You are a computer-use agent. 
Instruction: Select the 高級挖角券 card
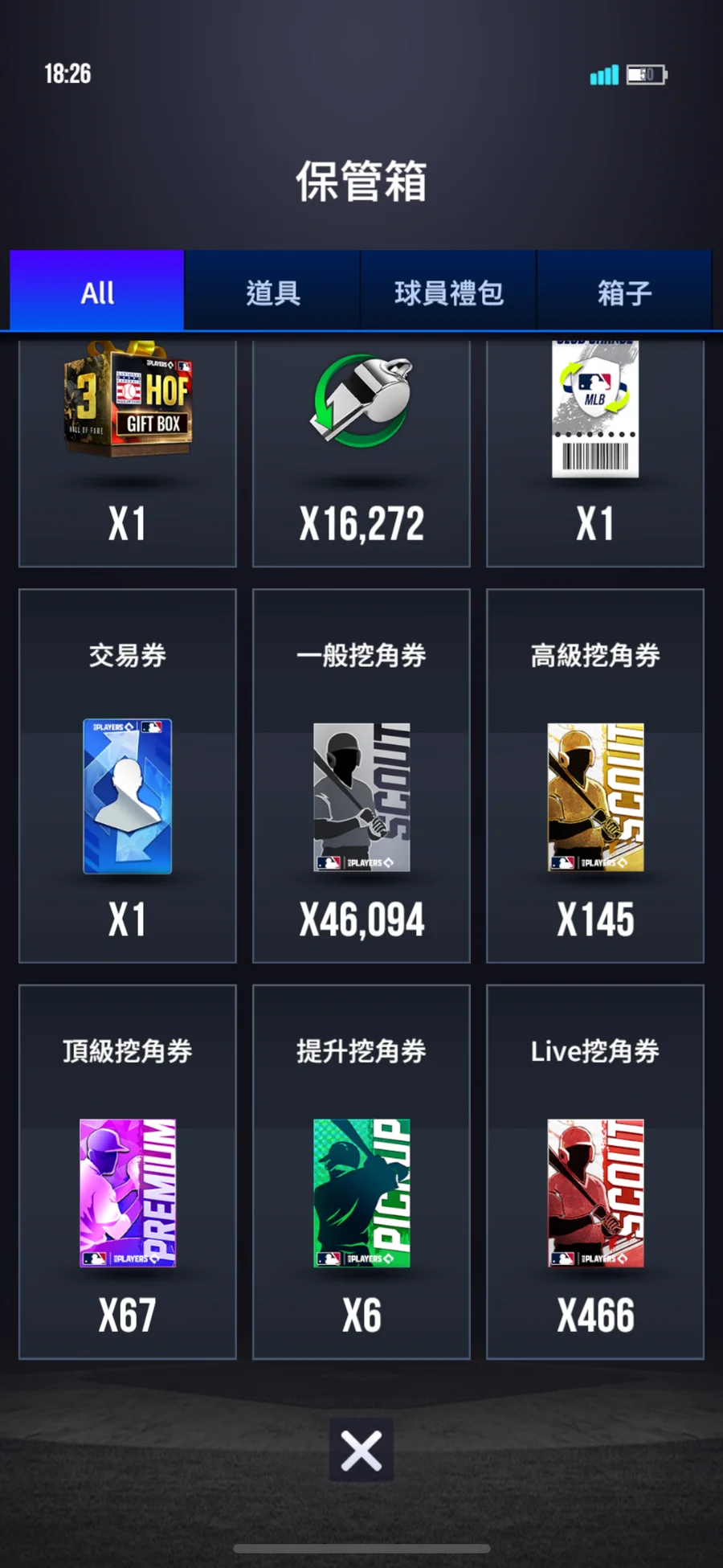point(595,776)
